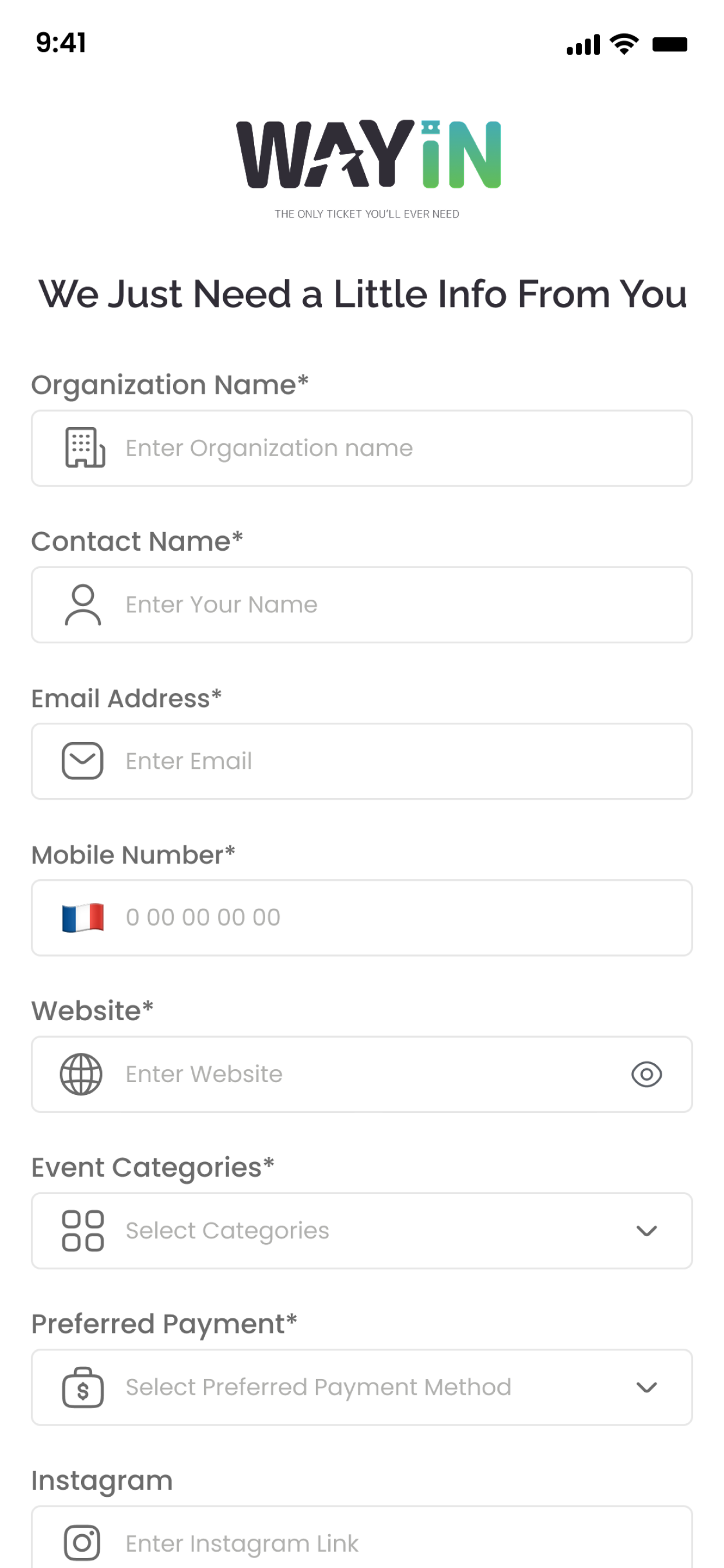Click the Preferred Payment chevron arrow

[646, 1387]
